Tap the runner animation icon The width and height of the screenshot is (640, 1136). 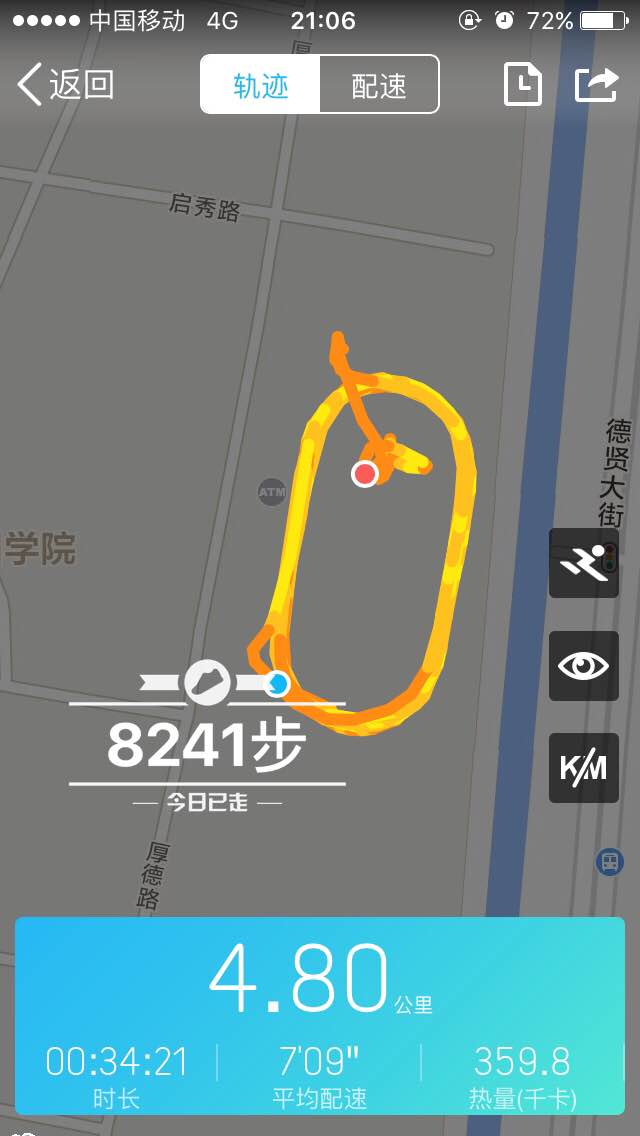(583, 563)
